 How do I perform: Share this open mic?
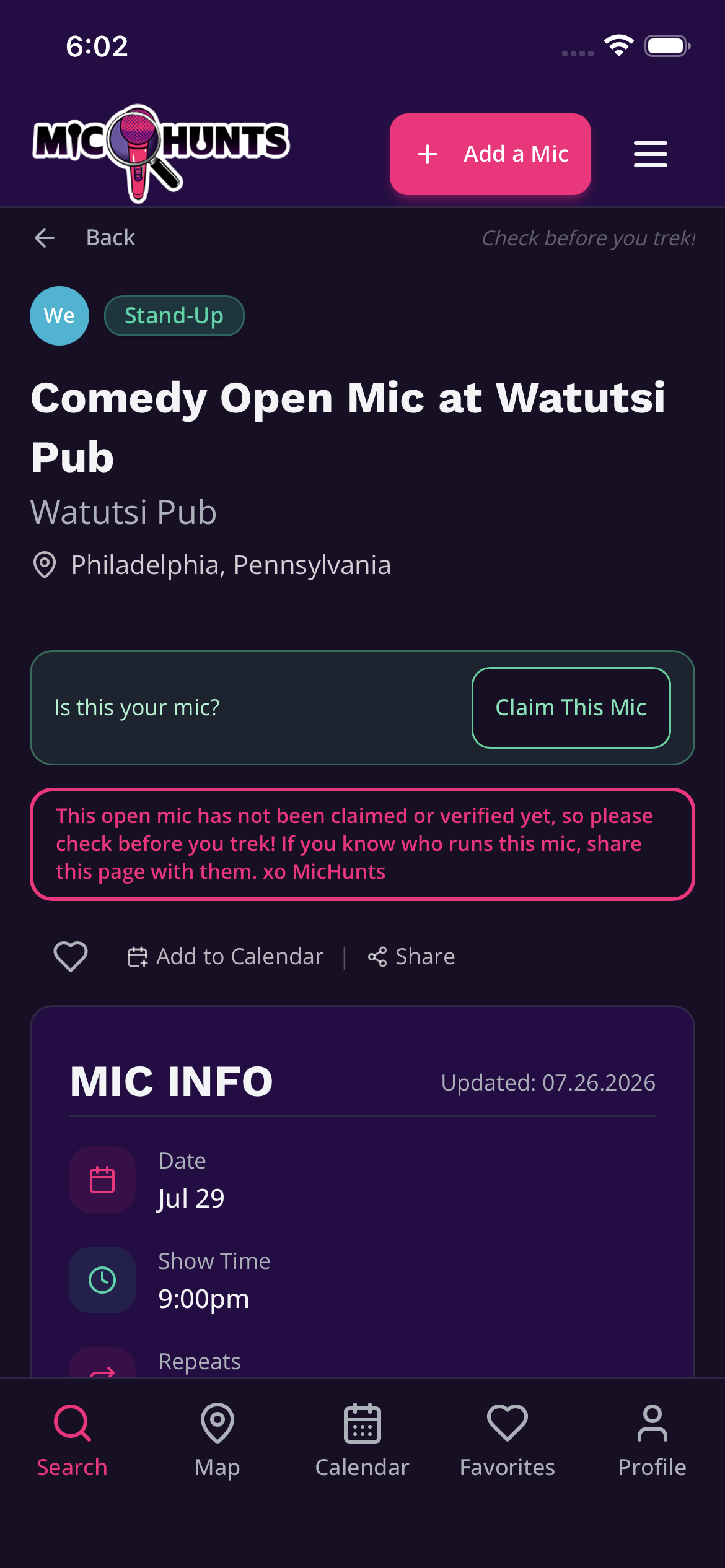411,957
